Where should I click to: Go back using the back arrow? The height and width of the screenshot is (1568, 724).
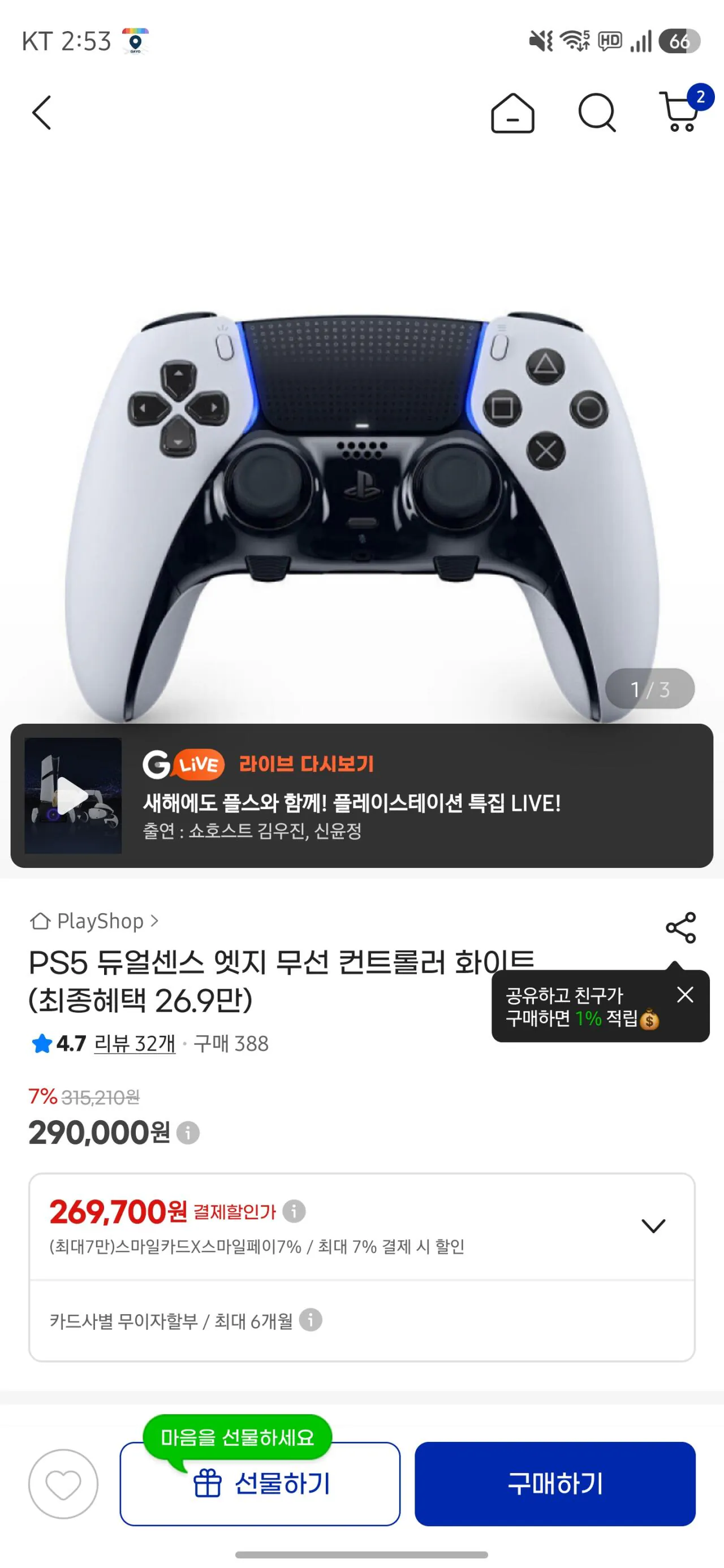[x=42, y=113]
